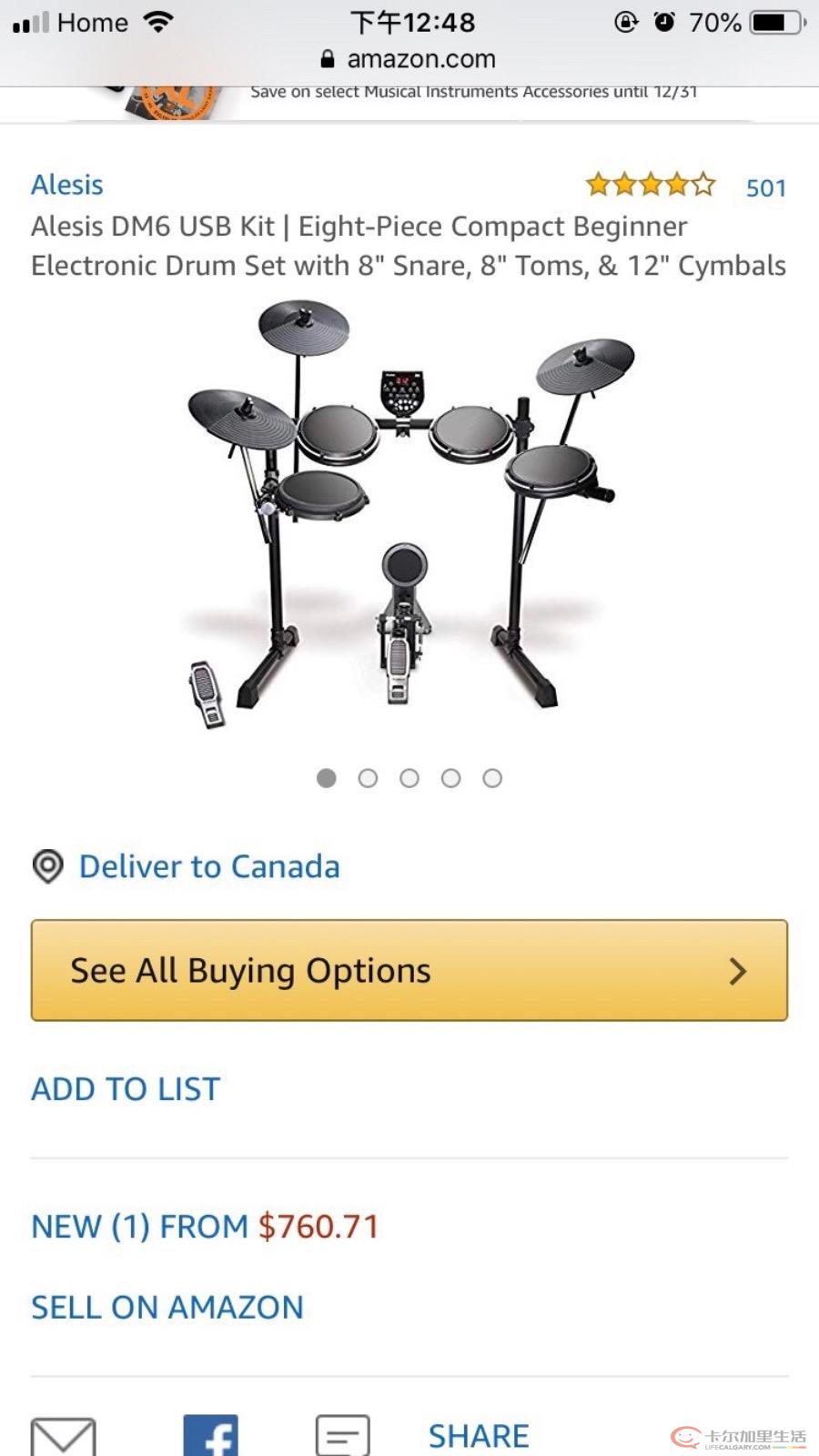This screenshot has width=819, height=1456.
Task: View new offers from $760.71
Action: [204, 1226]
